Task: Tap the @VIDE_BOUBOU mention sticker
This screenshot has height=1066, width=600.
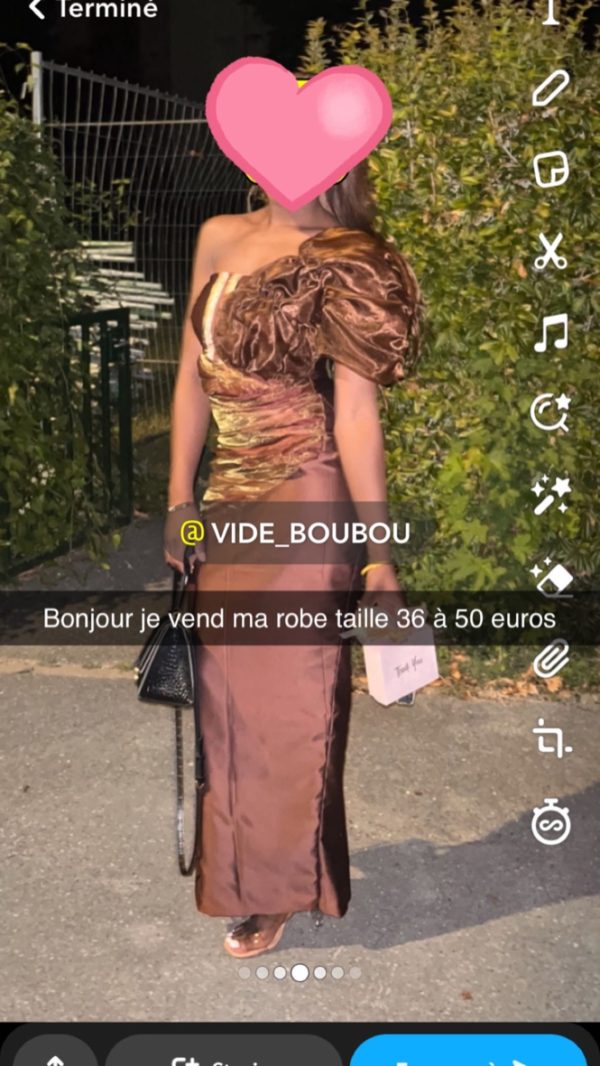Action: [x=295, y=533]
